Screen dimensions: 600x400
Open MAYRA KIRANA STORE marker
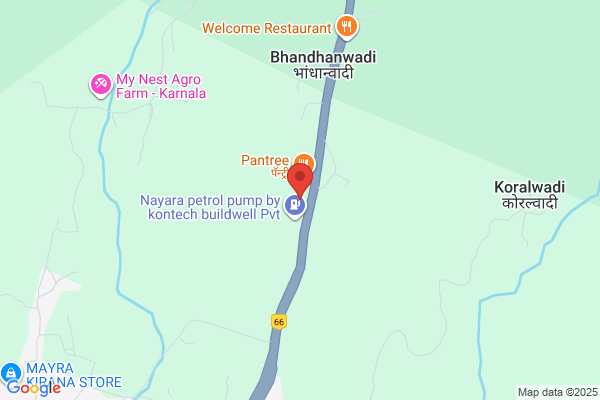tap(11, 372)
